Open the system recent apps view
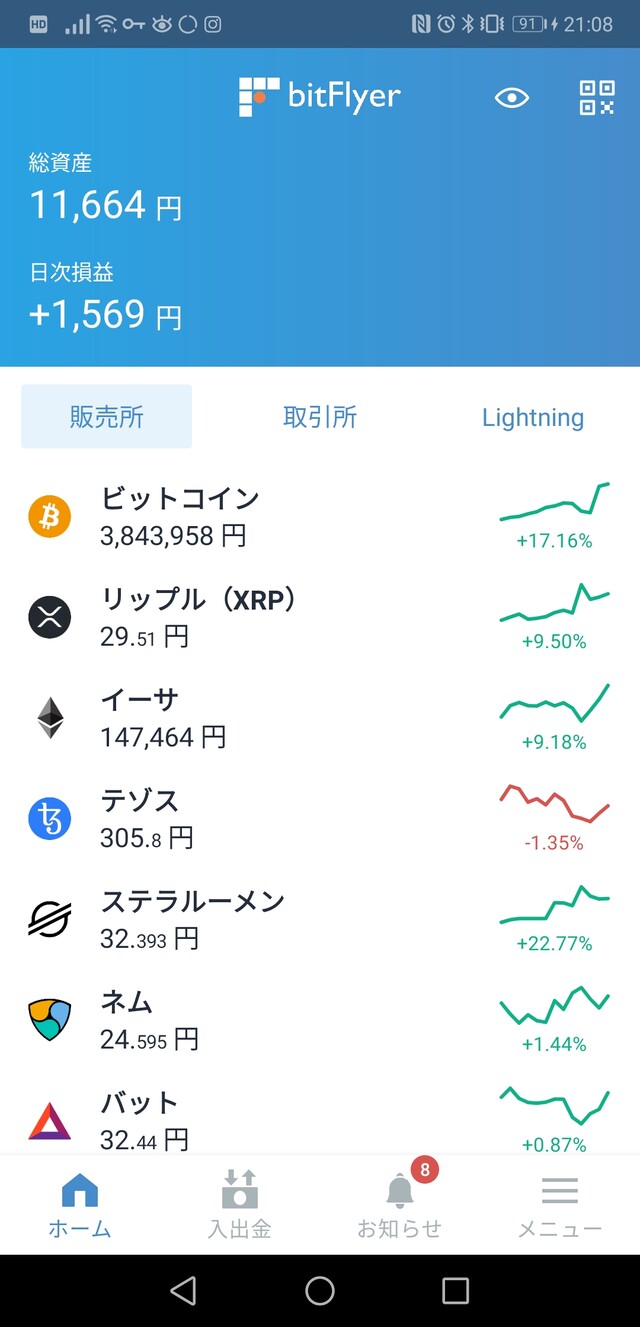The width and height of the screenshot is (640, 1327). [x=455, y=1291]
